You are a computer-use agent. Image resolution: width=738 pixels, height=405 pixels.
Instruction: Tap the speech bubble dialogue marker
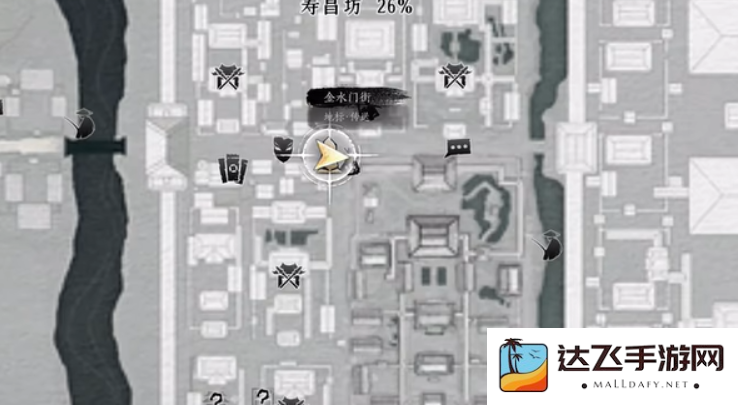coord(457,148)
